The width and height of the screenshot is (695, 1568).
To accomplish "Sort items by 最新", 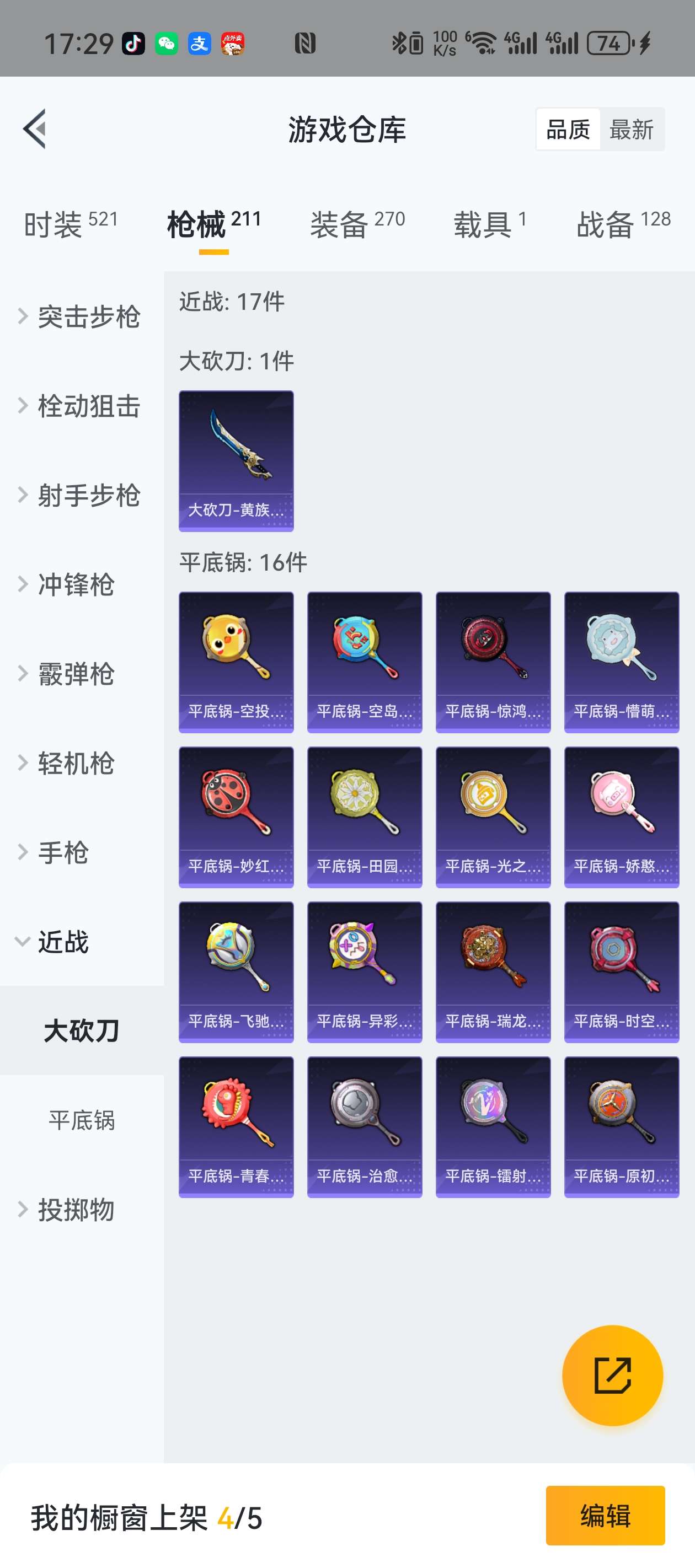I will tap(631, 130).
